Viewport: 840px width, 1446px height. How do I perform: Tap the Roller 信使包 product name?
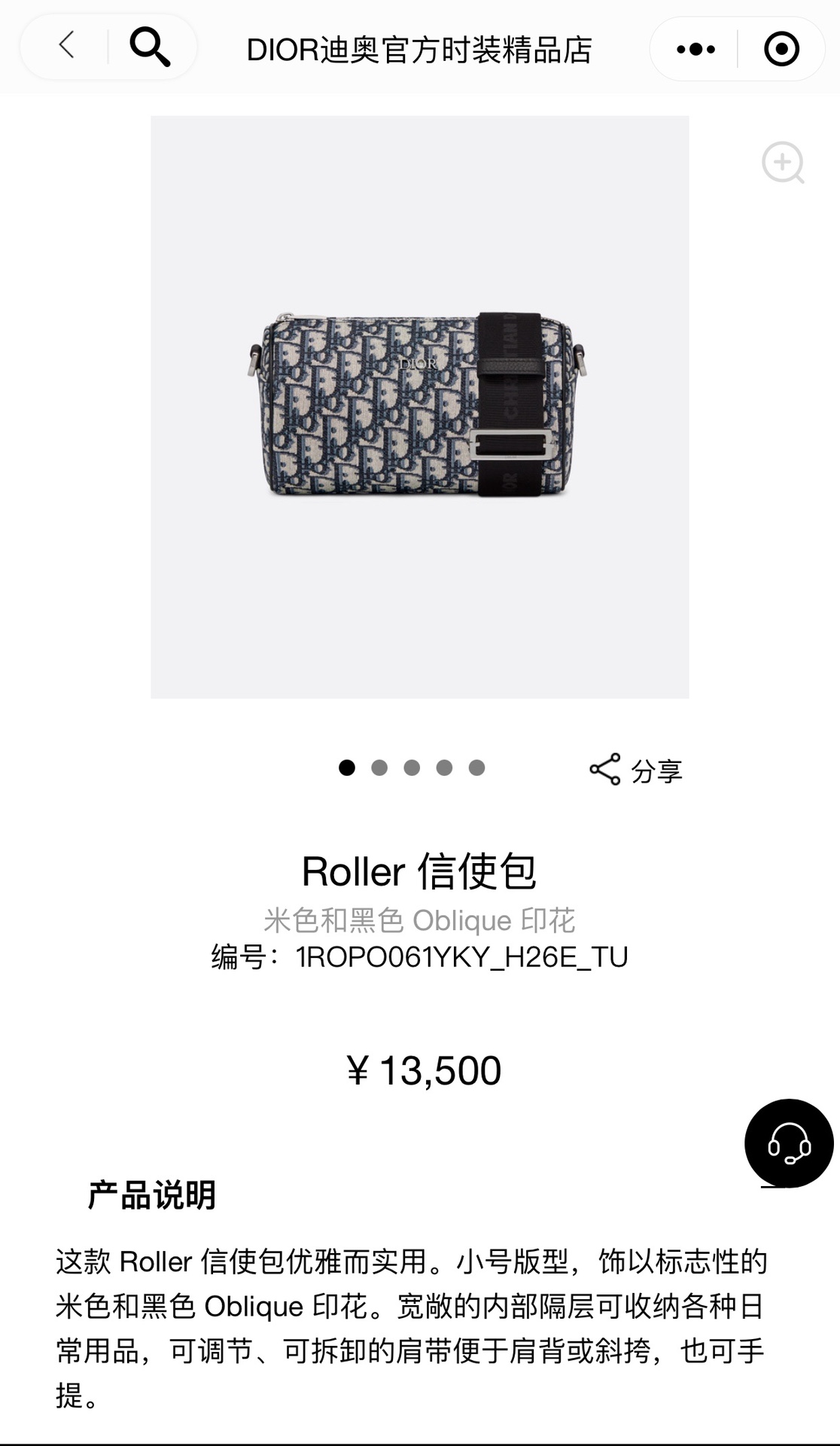pyautogui.click(x=419, y=870)
